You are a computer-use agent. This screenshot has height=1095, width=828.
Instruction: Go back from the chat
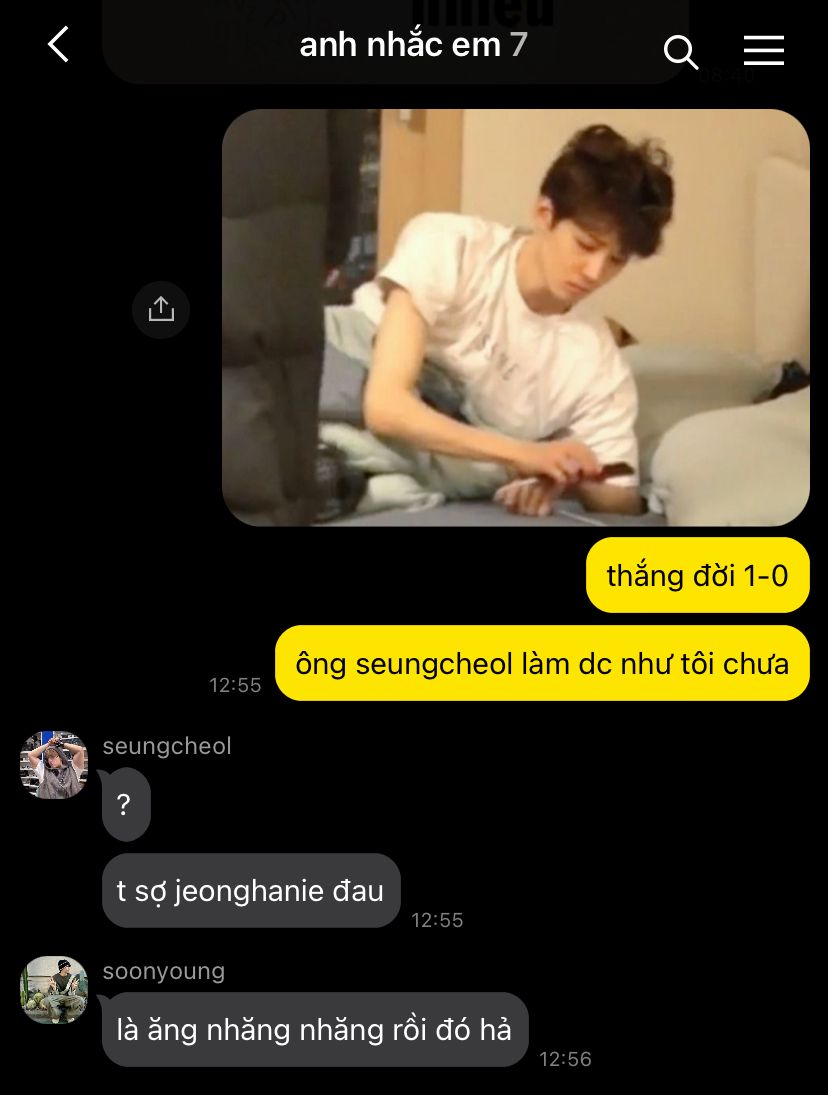coord(59,45)
